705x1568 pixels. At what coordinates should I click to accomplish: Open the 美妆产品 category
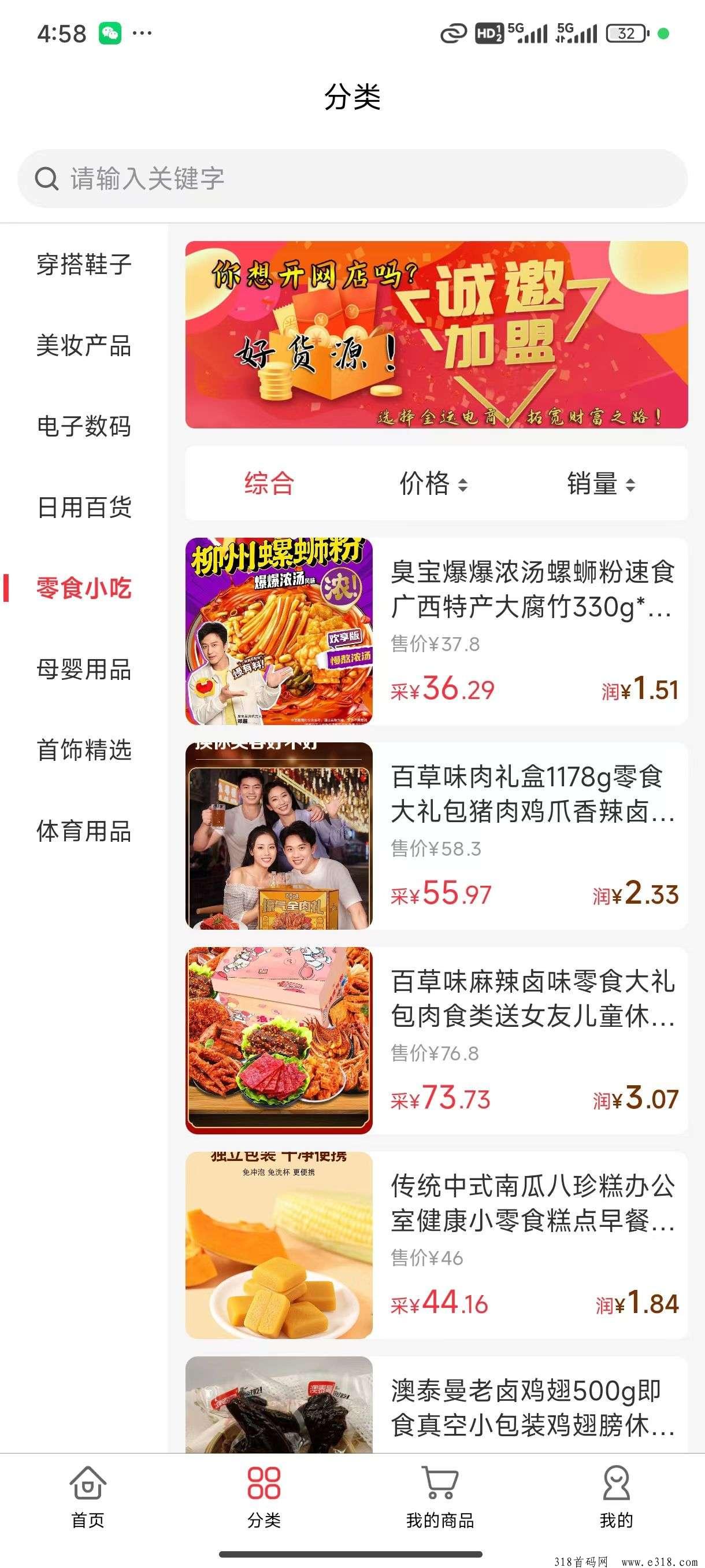click(84, 346)
